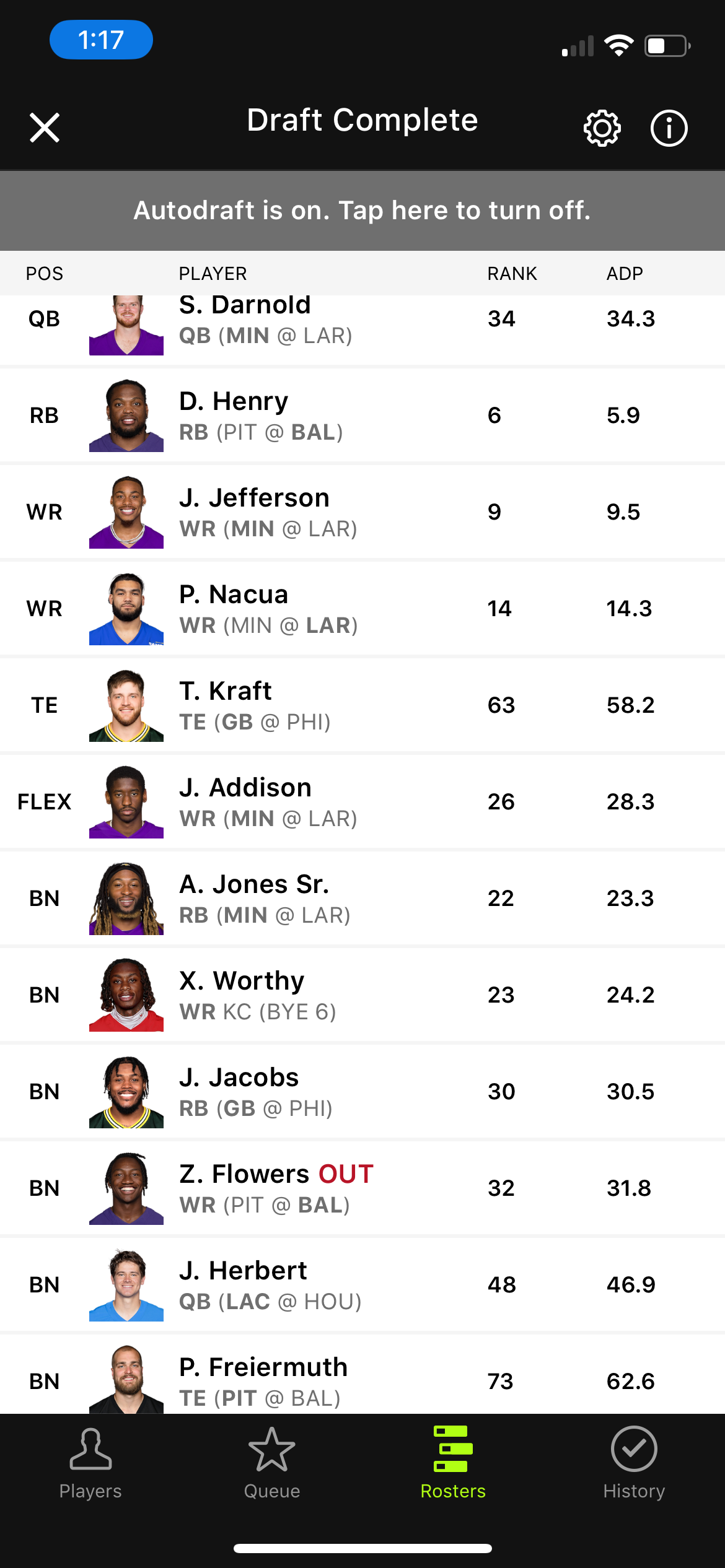The width and height of the screenshot is (725, 1568).
Task: Open draft settings gear
Action: [602, 128]
